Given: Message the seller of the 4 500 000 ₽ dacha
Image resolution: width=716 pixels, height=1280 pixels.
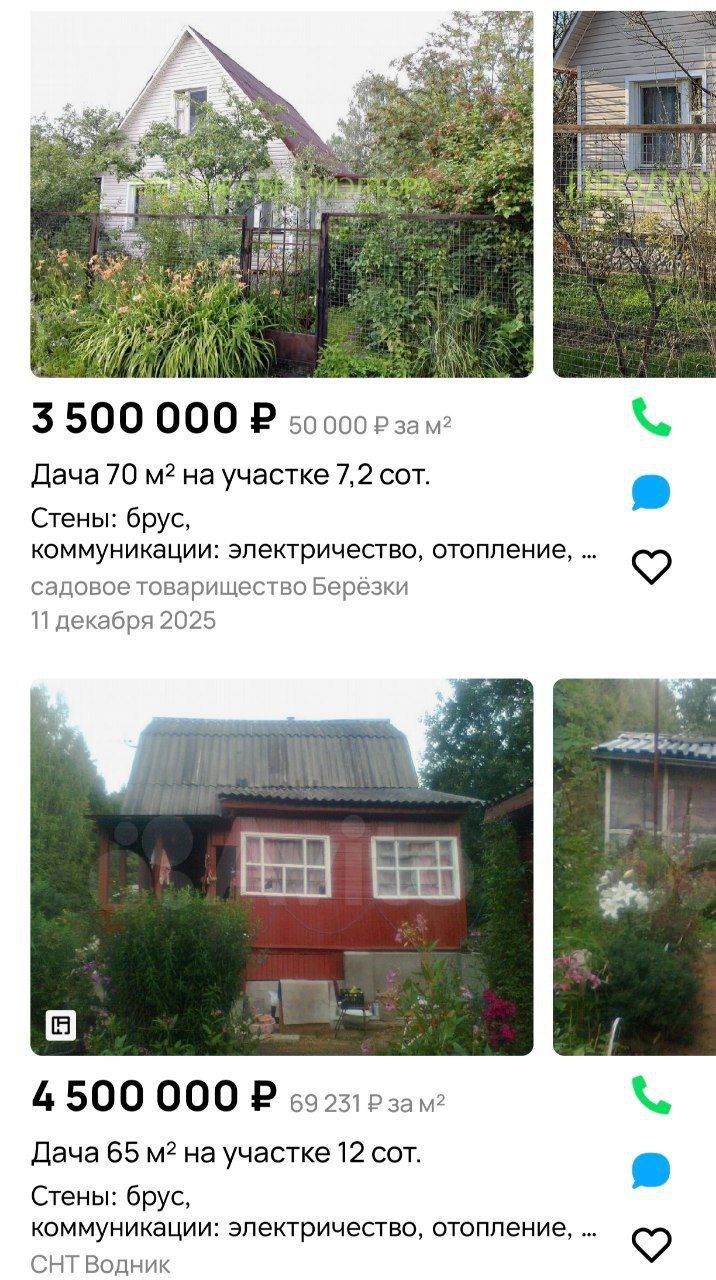Looking at the screenshot, I should coord(651,1171).
